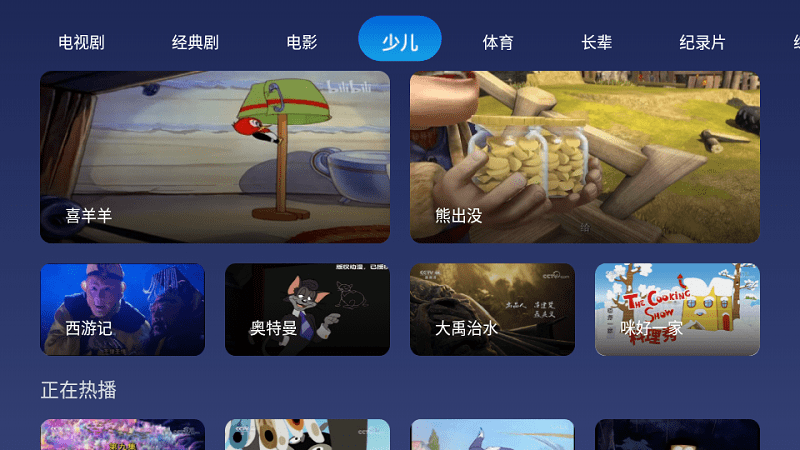
Task: Open the 奥特曼 tile
Action: point(307,309)
